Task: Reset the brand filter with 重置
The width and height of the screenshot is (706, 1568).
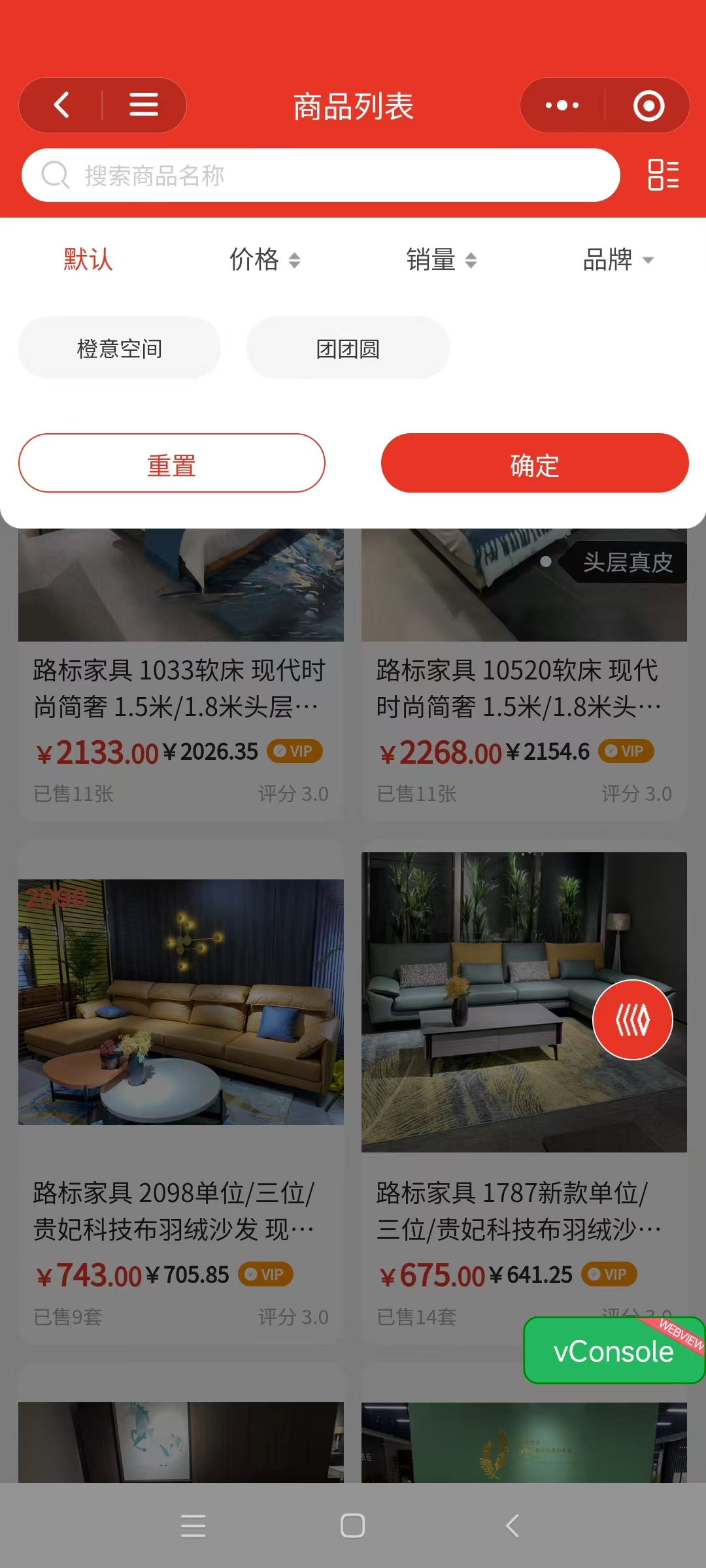Action: [x=172, y=463]
